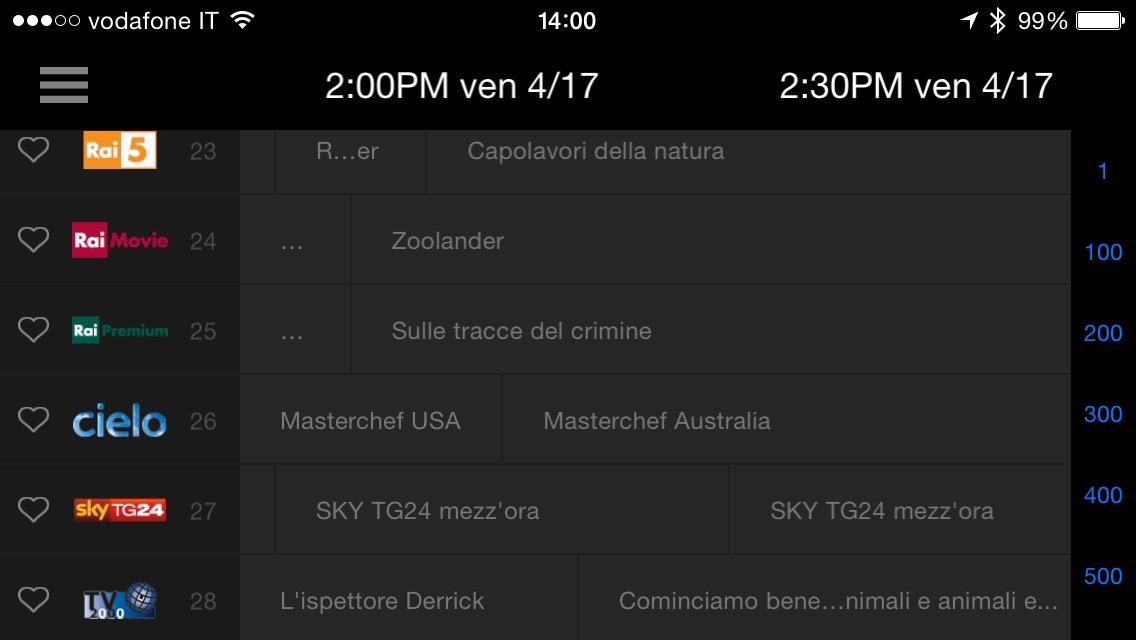Favorite the Rai Movie channel

(34, 240)
